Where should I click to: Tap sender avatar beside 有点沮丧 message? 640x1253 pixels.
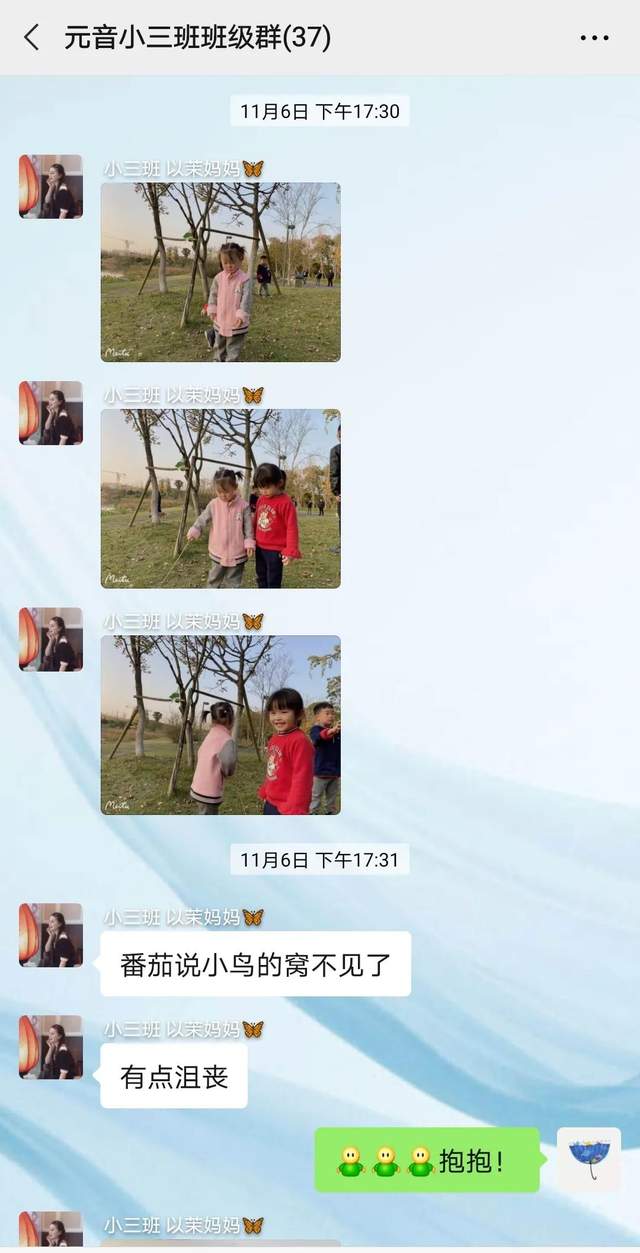[50, 1047]
